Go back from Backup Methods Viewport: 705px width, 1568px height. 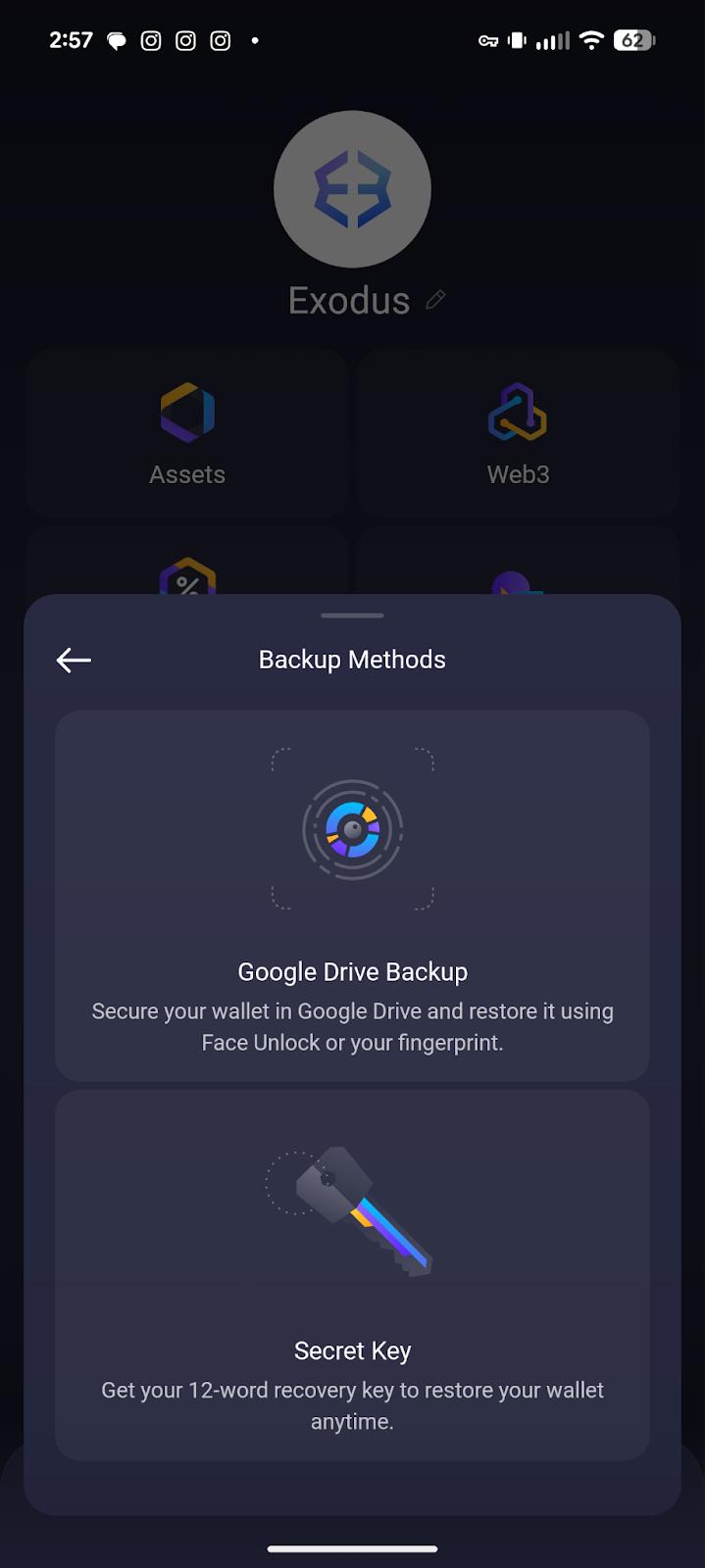click(74, 661)
